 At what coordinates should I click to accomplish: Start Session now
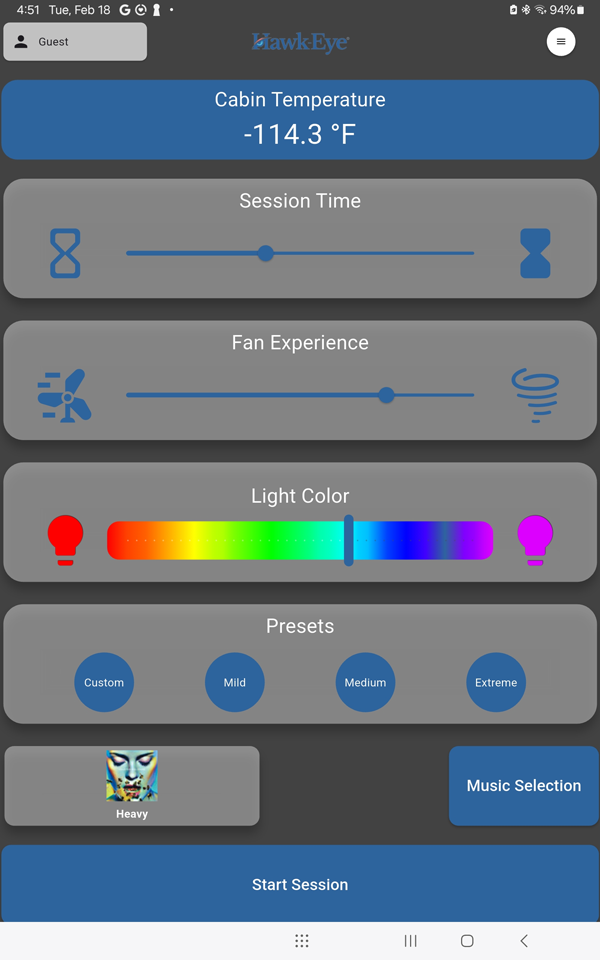[x=300, y=884]
